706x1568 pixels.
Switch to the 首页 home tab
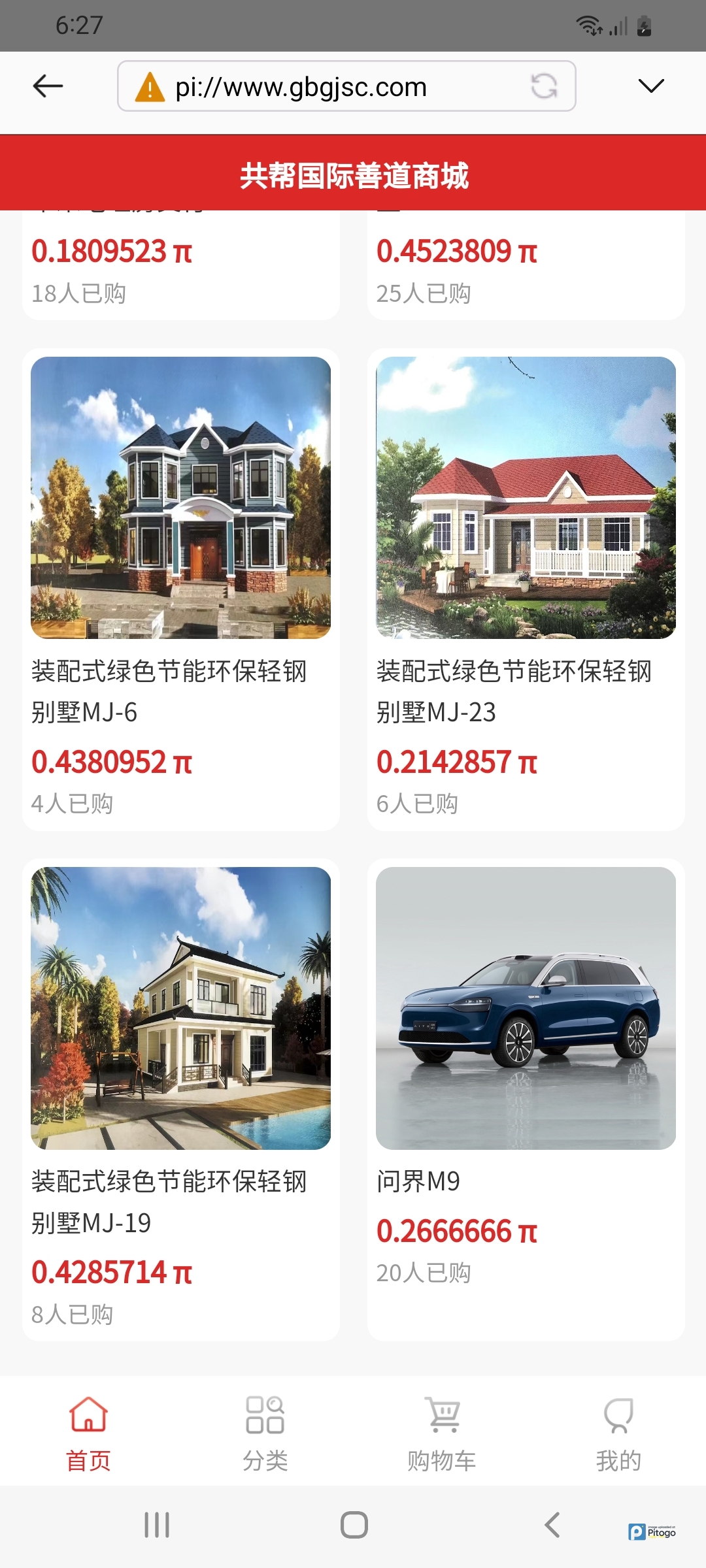coord(89,1433)
